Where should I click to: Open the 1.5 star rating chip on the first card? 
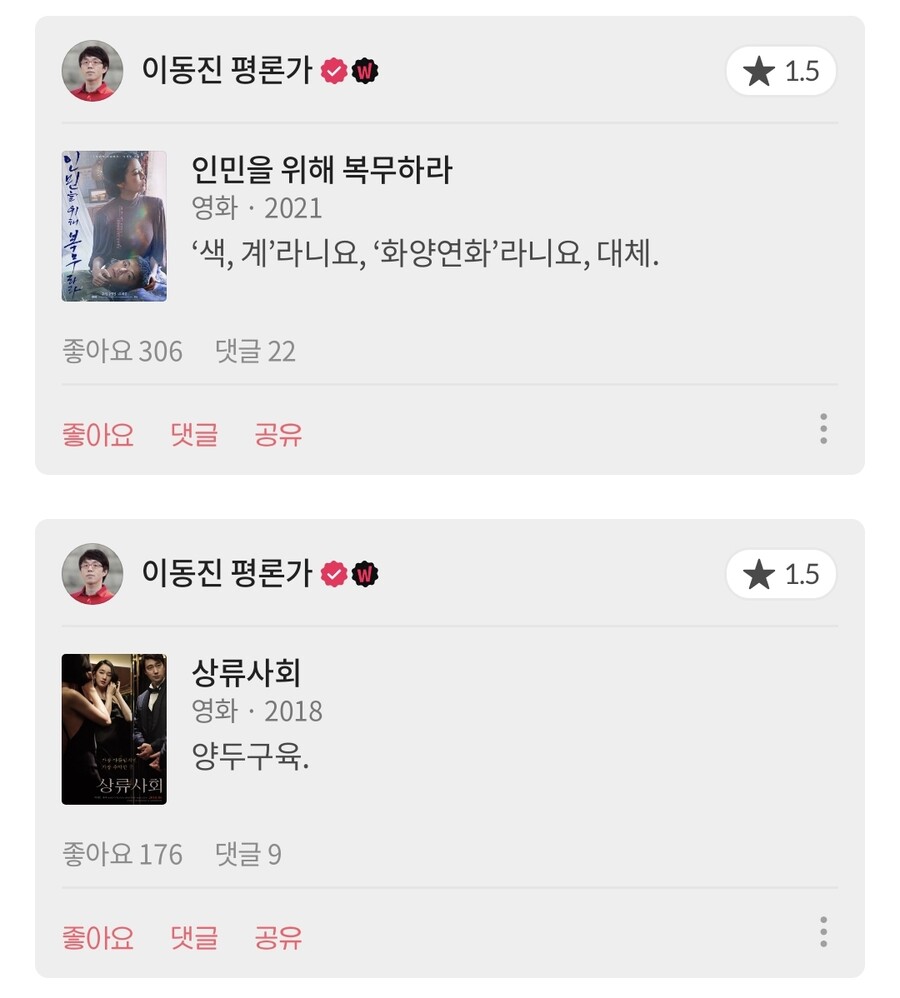pyautogui.click(x=782, y=72)
